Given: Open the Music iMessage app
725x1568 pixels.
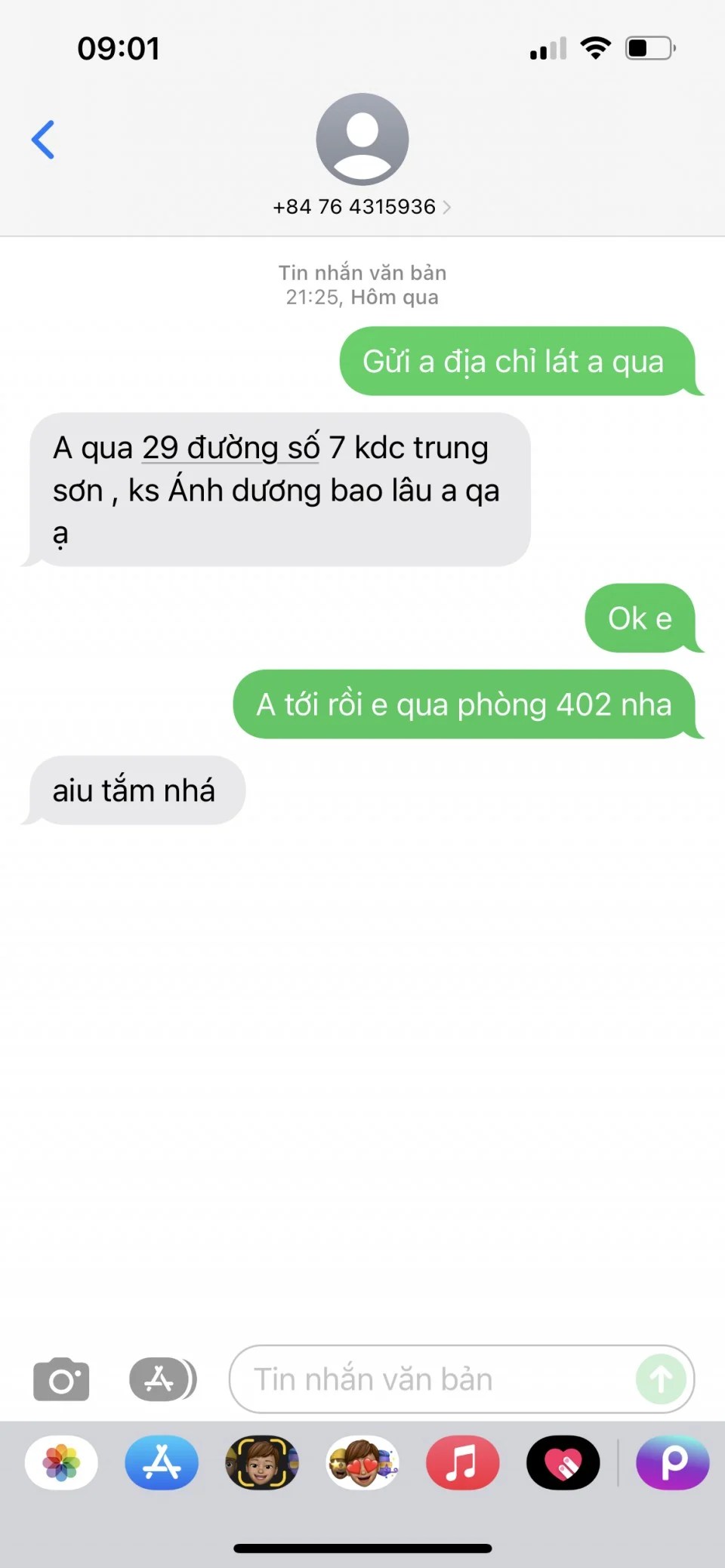Looking at the screenshot, I should point(462,1462).
